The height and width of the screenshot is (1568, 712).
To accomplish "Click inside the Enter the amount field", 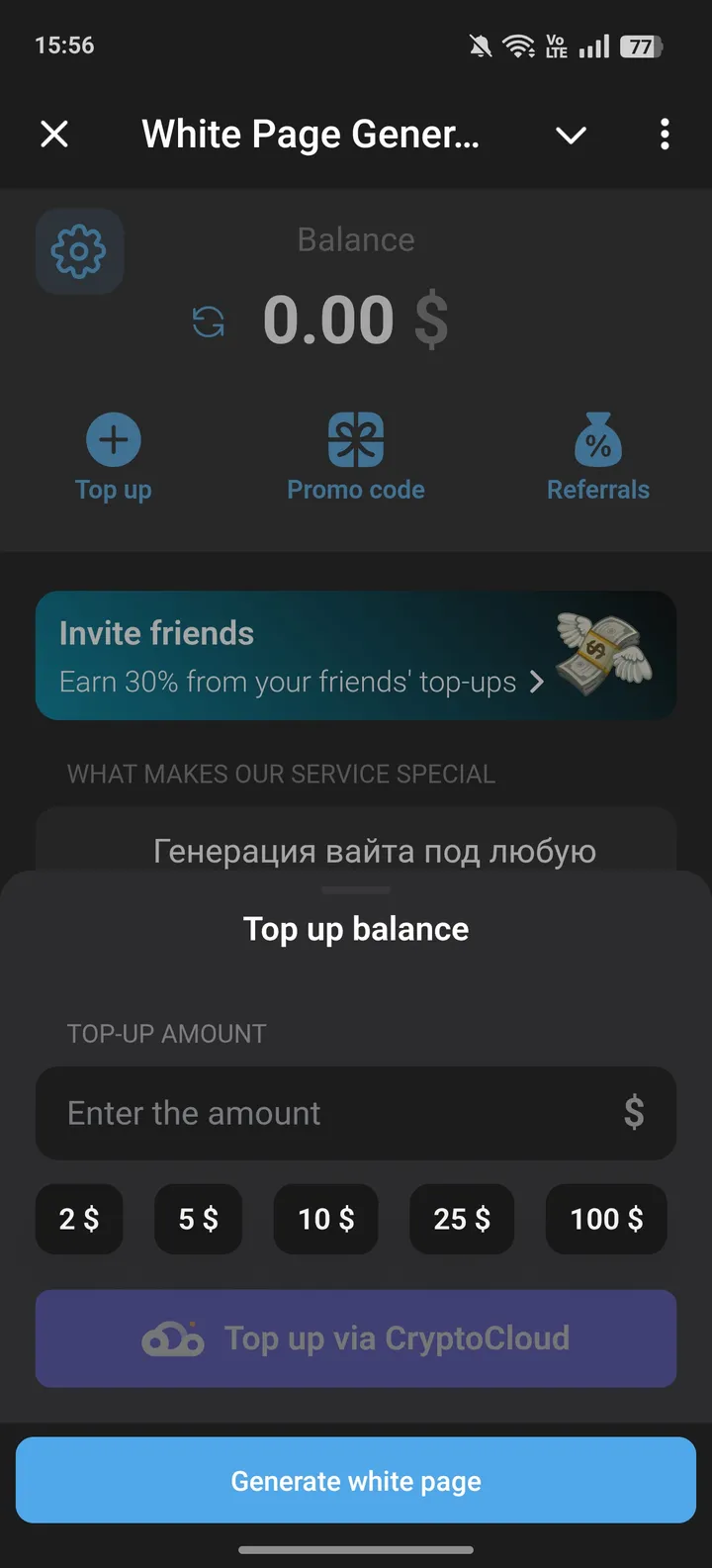I will (297, 1113).
